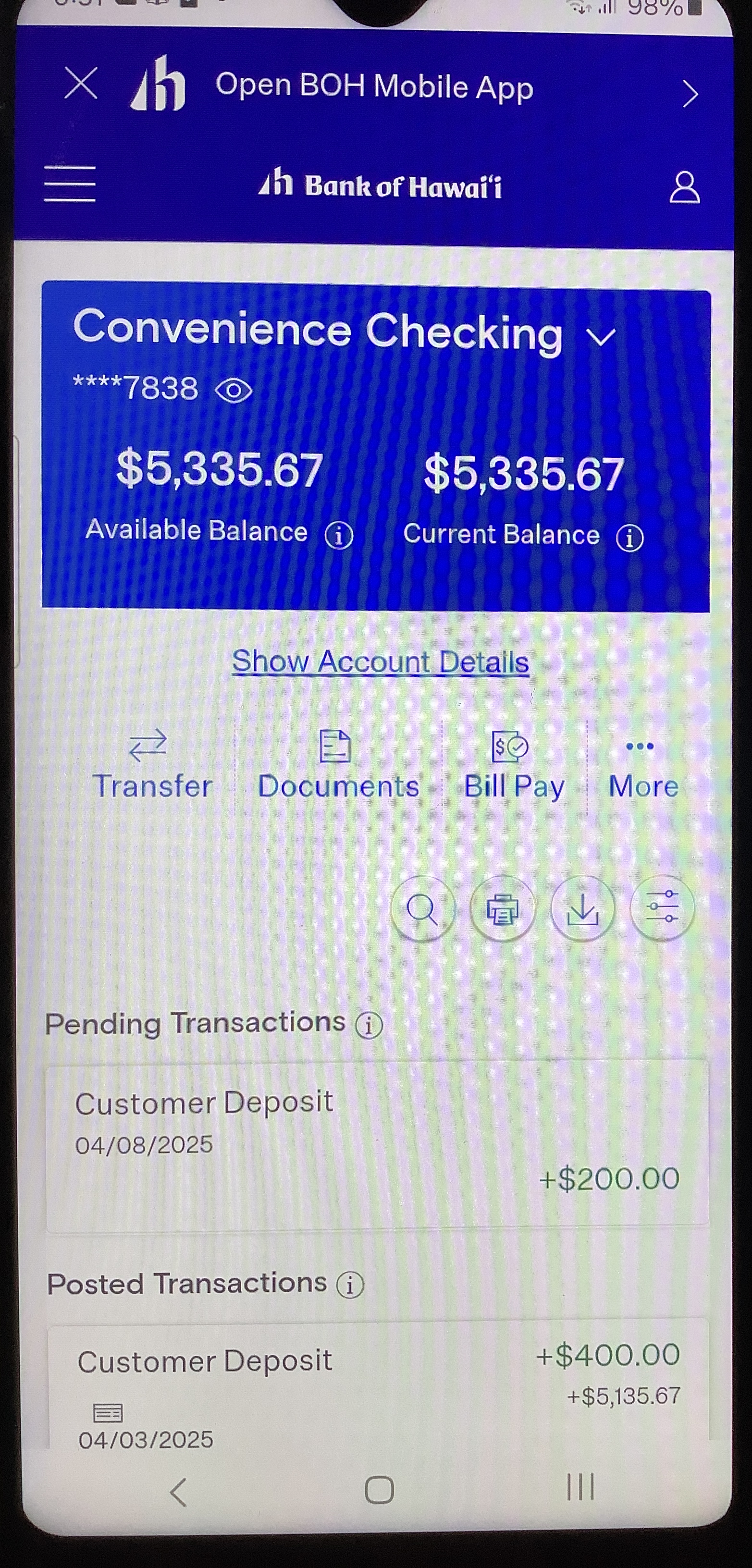Go back using system navigation back button
The width and height of the screenshot is (752, 1568).
point(178,1492)
